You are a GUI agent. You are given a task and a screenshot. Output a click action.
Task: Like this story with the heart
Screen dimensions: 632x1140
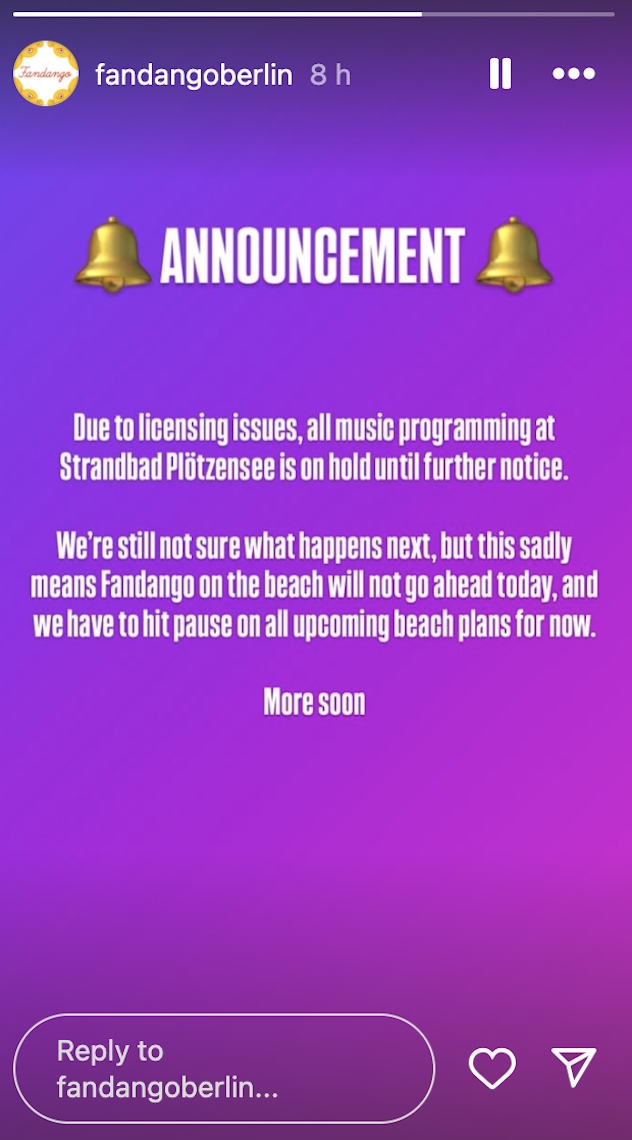492,1068
